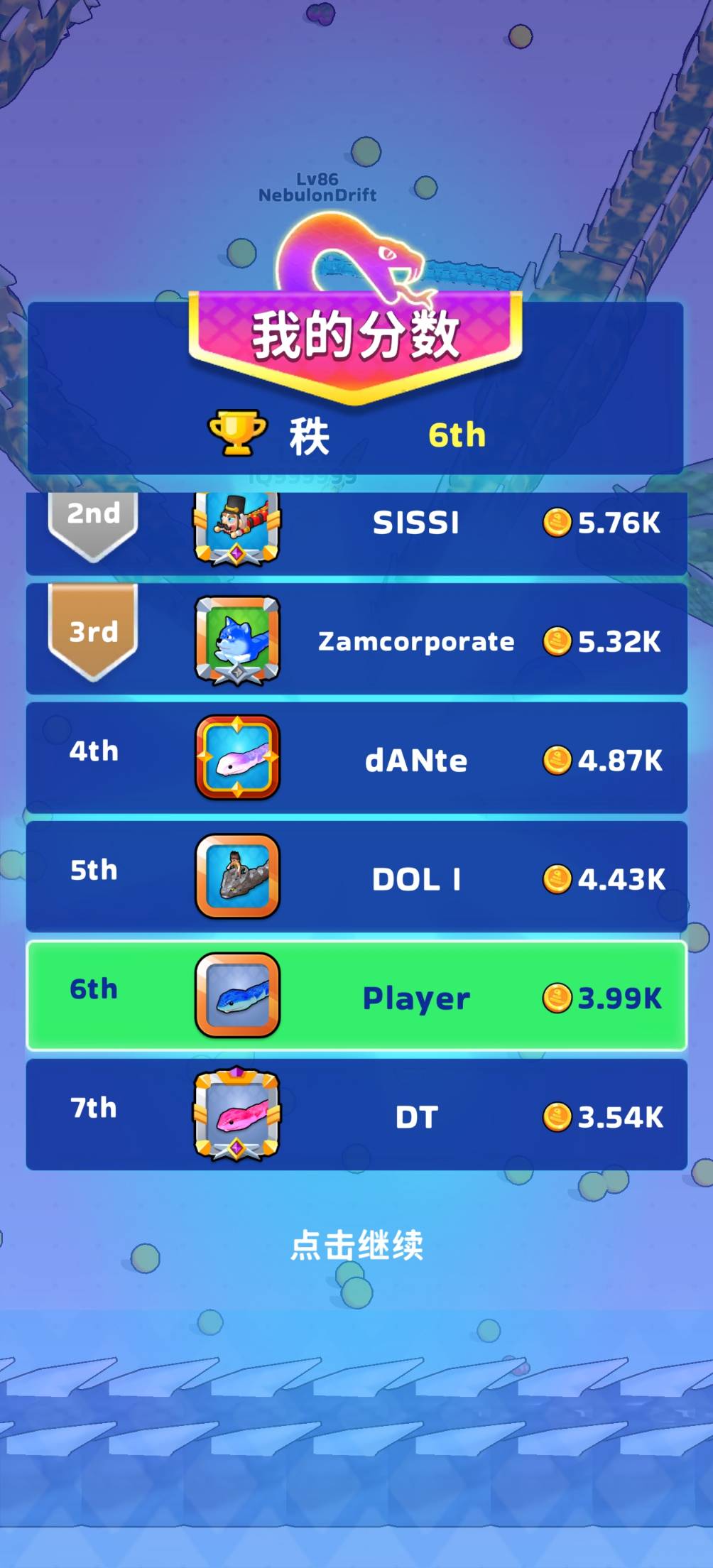This screenshot has width=713, height=1568.
Task: Tap 点击继续 to continue
Action: [x=357, y=1246]
